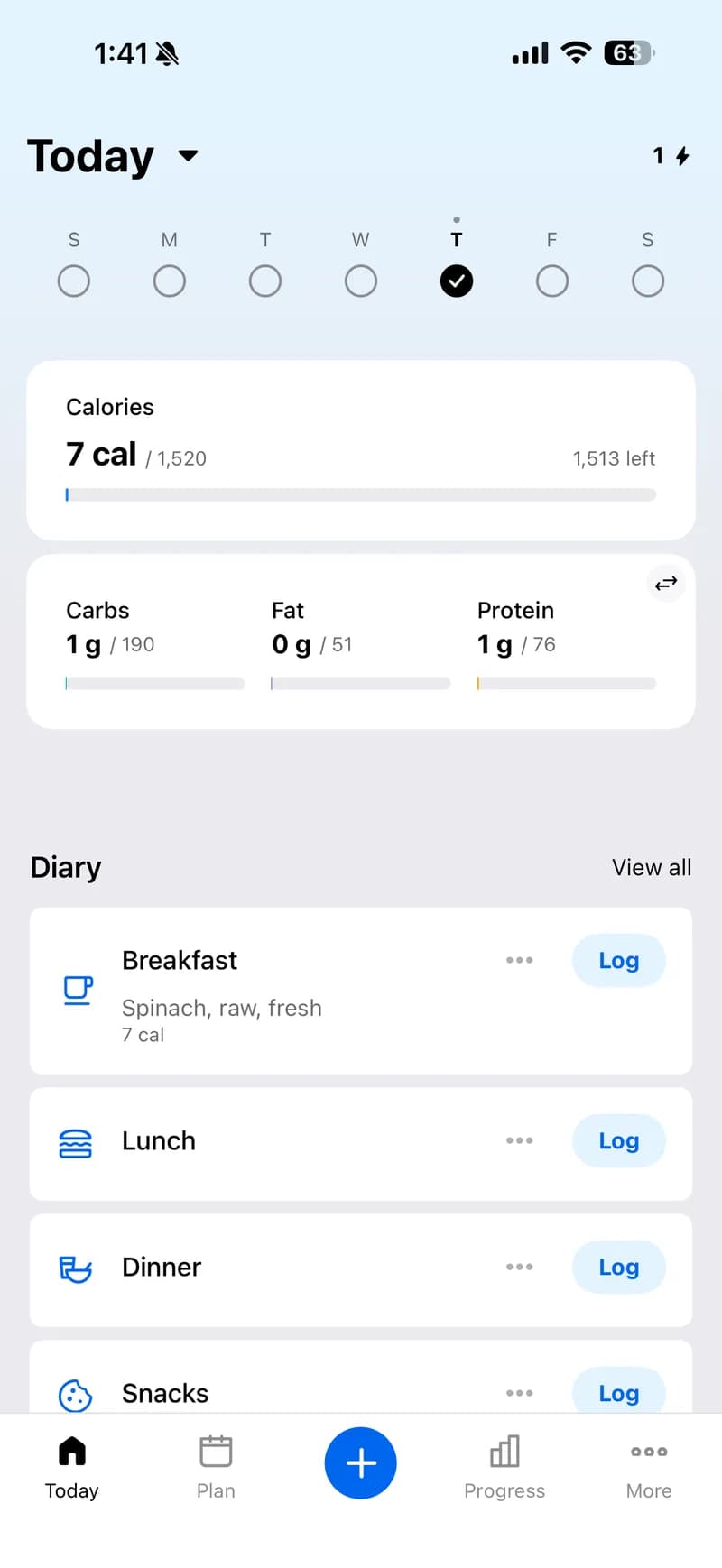
Task: Tap the checked Thursday day indicator
Action: click(x=457, y=281)
